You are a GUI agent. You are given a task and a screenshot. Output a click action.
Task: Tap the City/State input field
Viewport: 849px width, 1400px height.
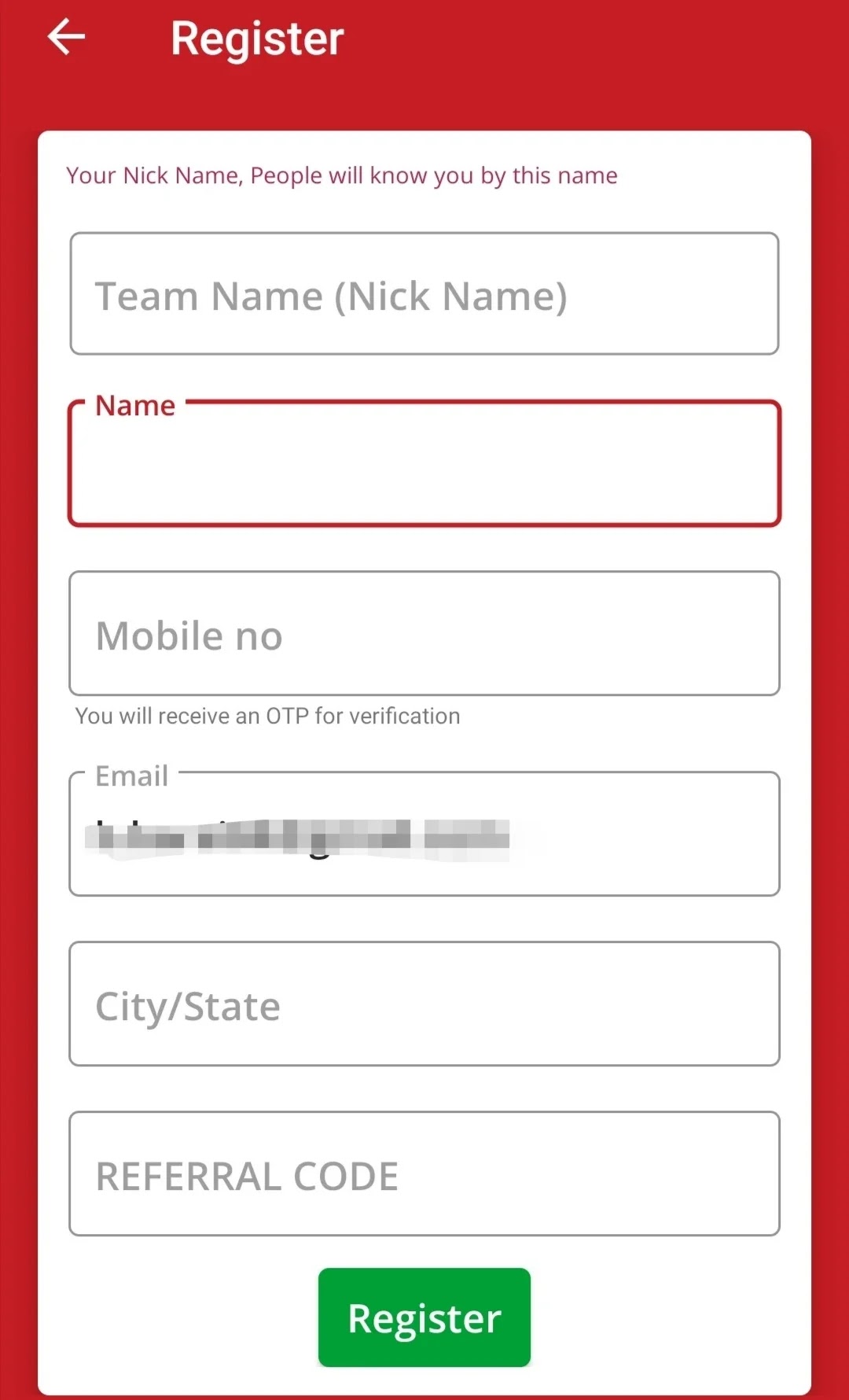pos(424,1004)
